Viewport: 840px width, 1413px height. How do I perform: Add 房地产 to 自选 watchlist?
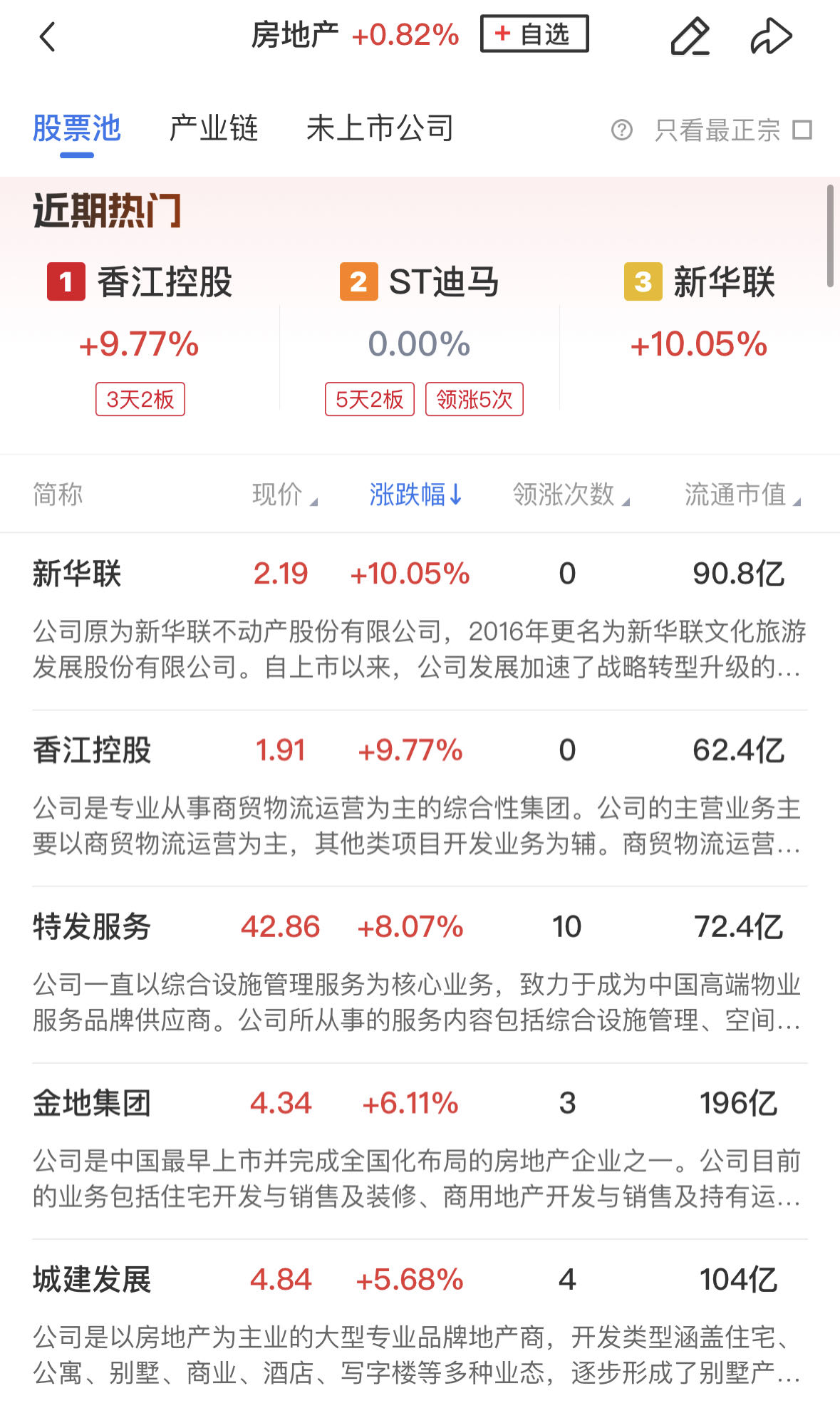(534, 34)
